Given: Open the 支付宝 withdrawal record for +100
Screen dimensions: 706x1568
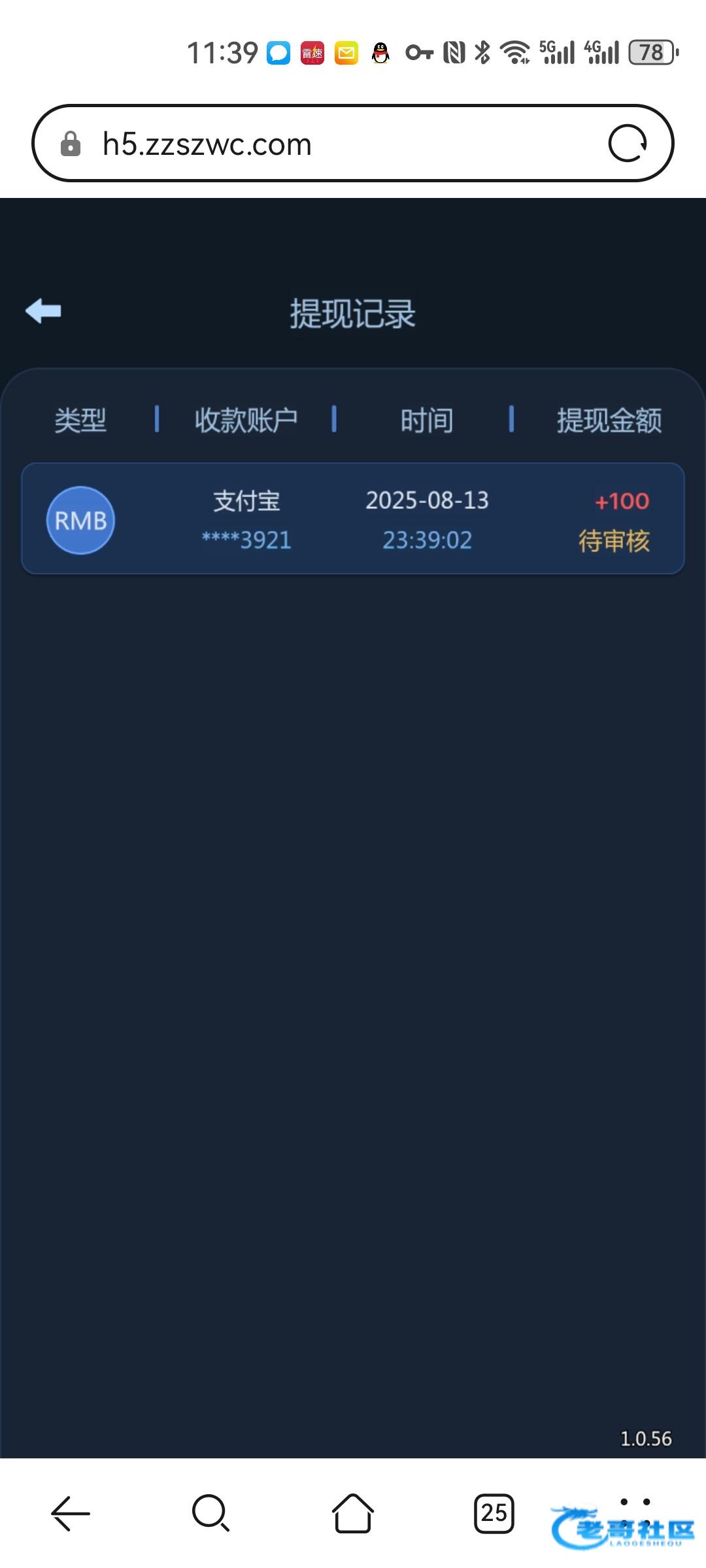Looking at the screenshot, I should coord(353,519).
